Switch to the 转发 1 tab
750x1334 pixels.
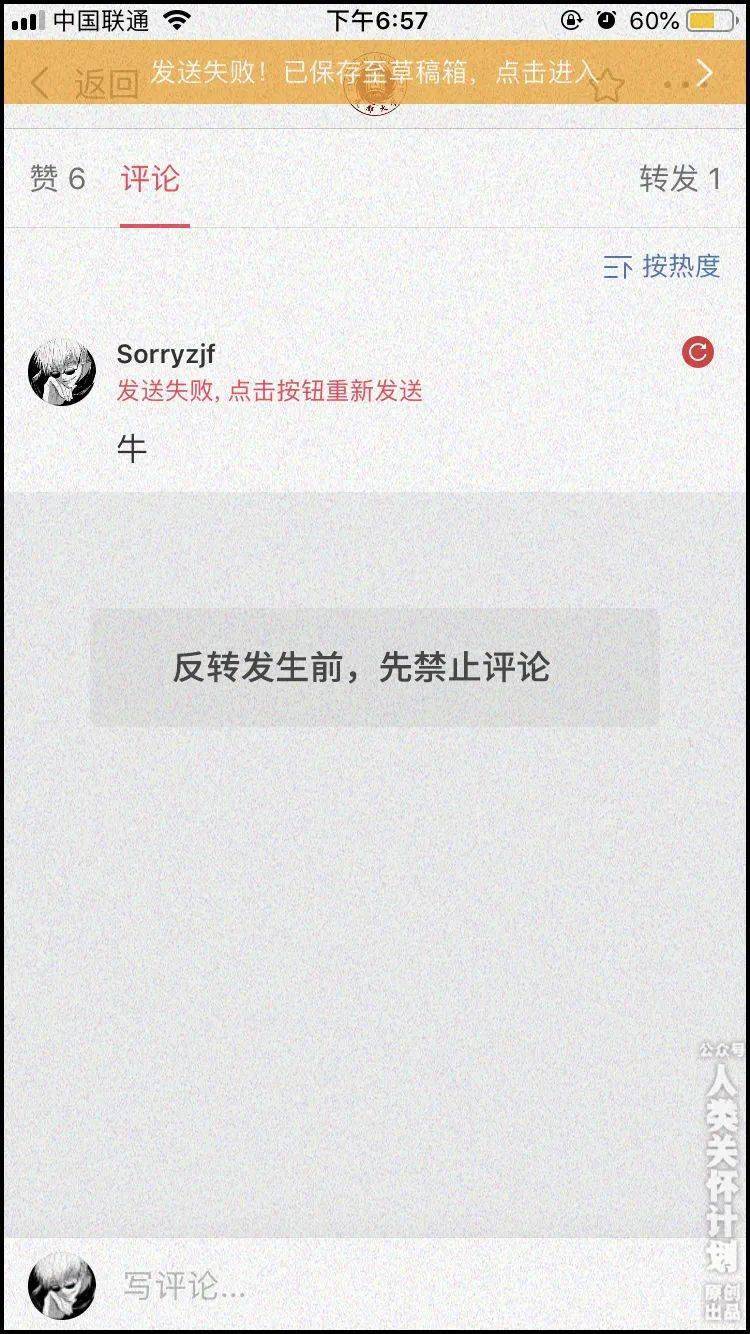(679, 179)
